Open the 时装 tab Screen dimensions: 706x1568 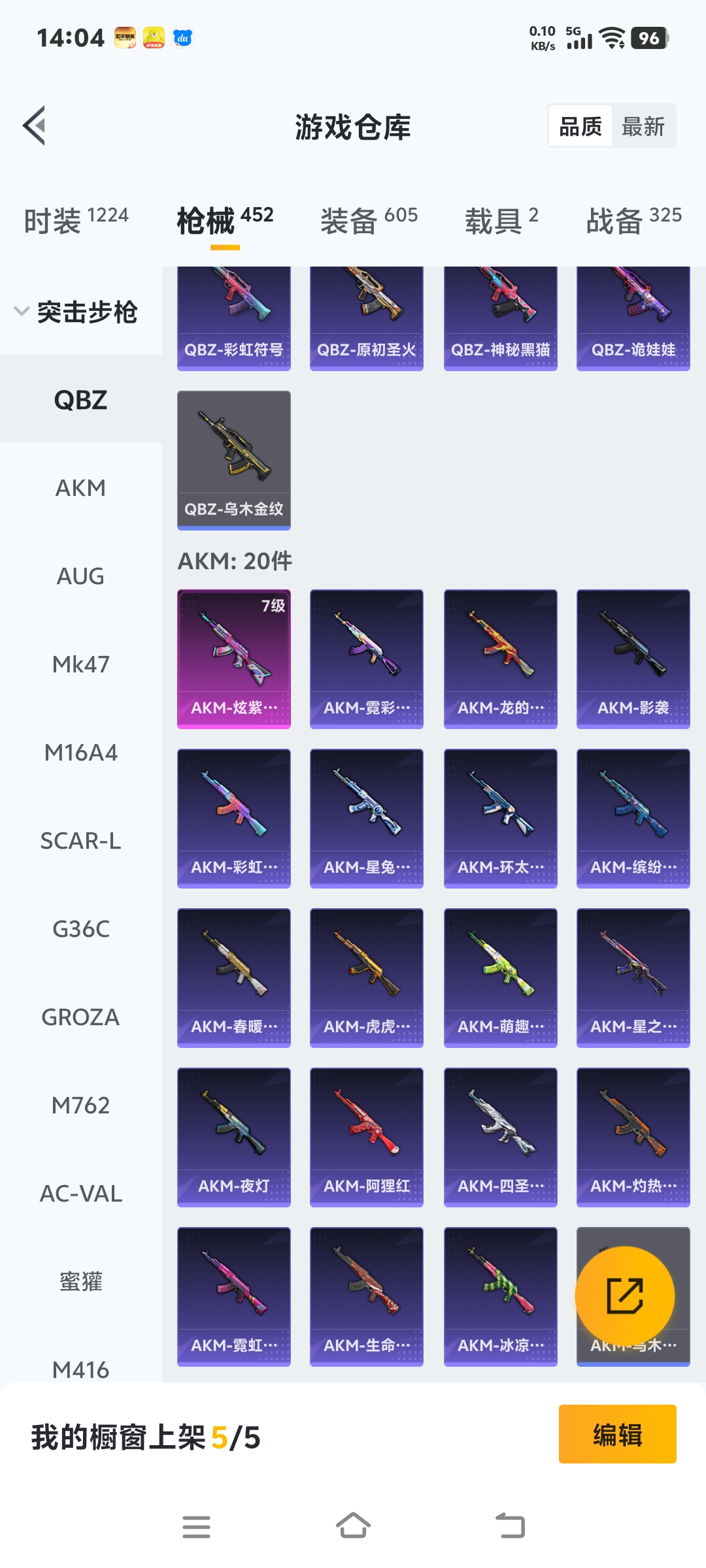pyautogui.click(x=76, y=220)
